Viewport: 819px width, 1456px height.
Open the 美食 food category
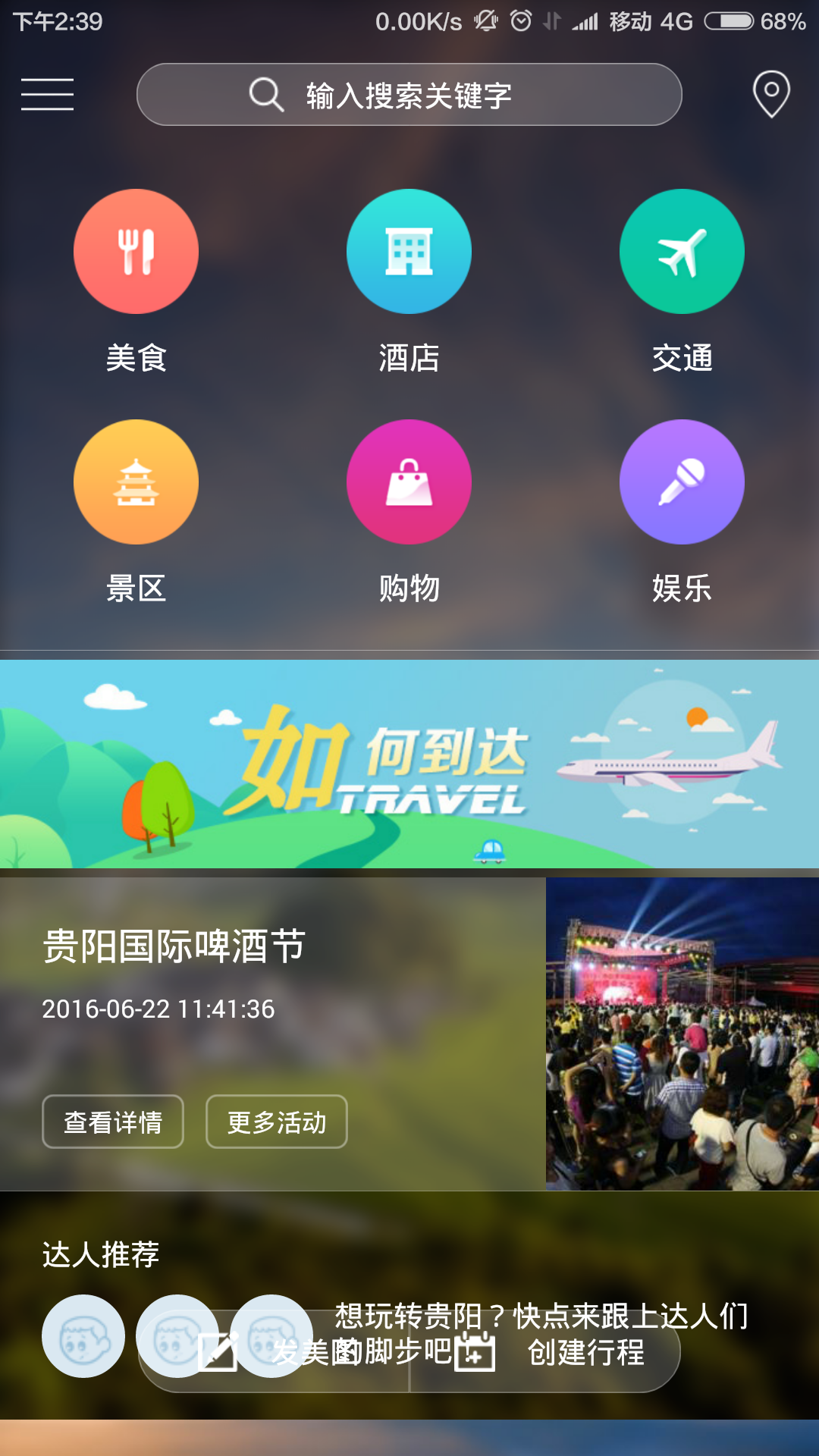click(x=136, y=252)
